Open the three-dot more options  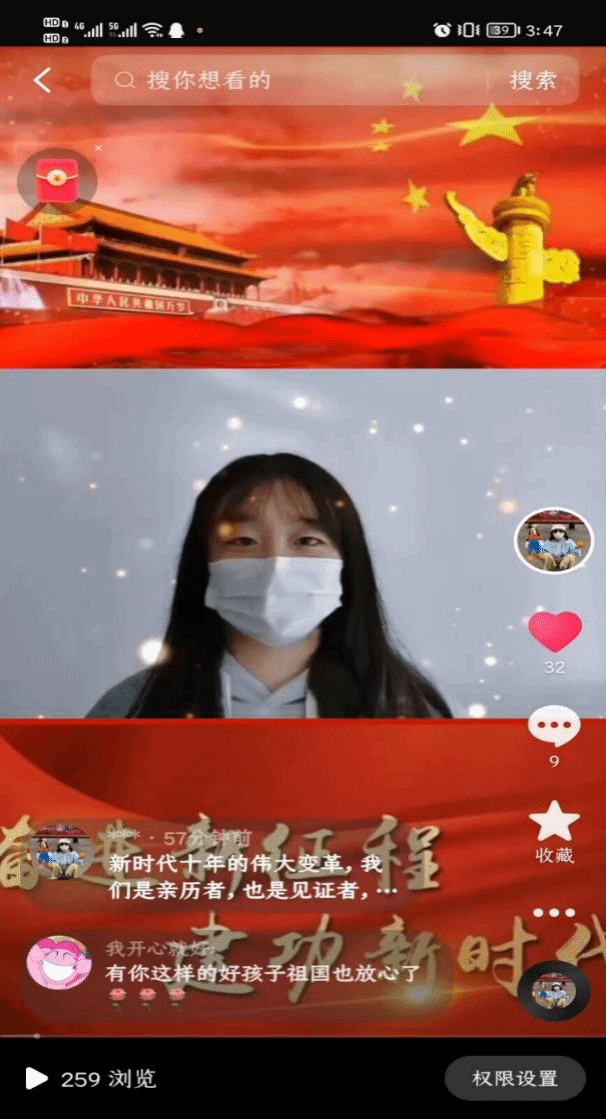coord(554,911)
